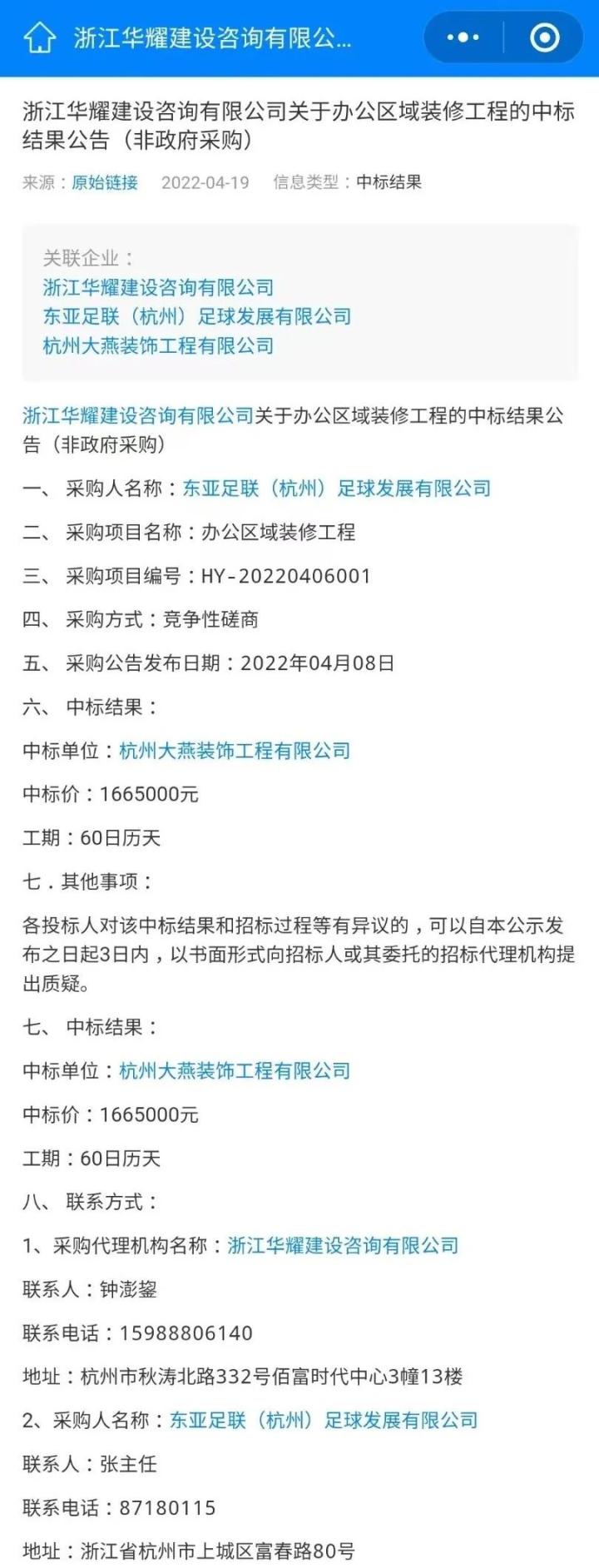The image size is (599, 1568).
Task: Tap the company link after 2、采购人名称
Action: point(324,1421)
